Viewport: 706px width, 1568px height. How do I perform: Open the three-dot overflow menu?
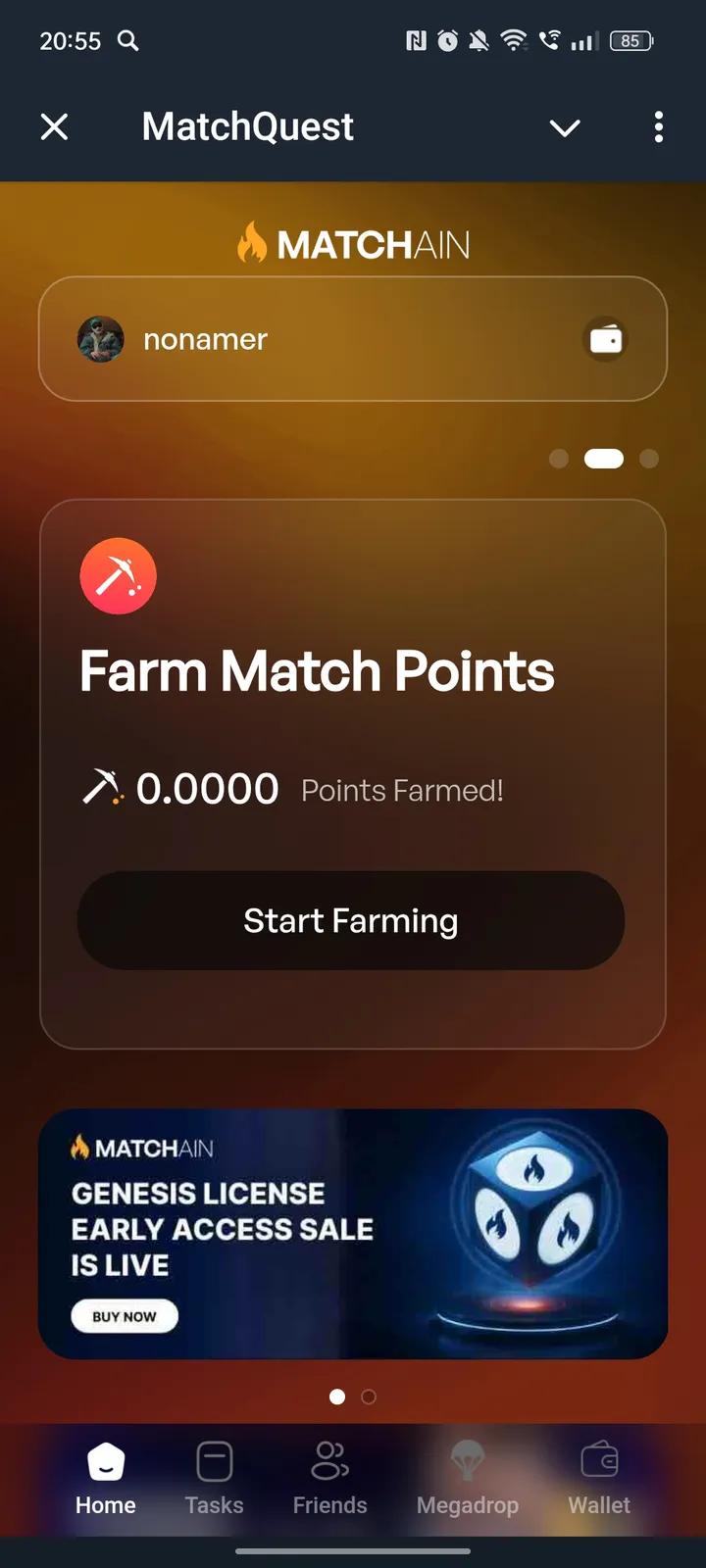658,126
